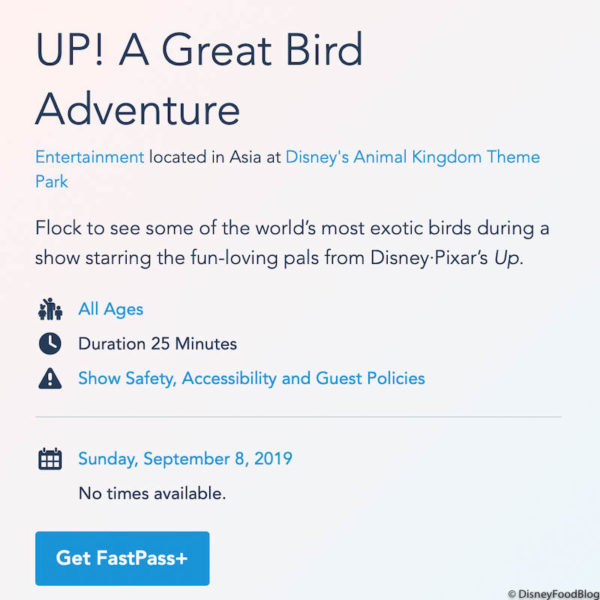Open Show Safety, Accessibility and Guest Policies

coord(251,378)
